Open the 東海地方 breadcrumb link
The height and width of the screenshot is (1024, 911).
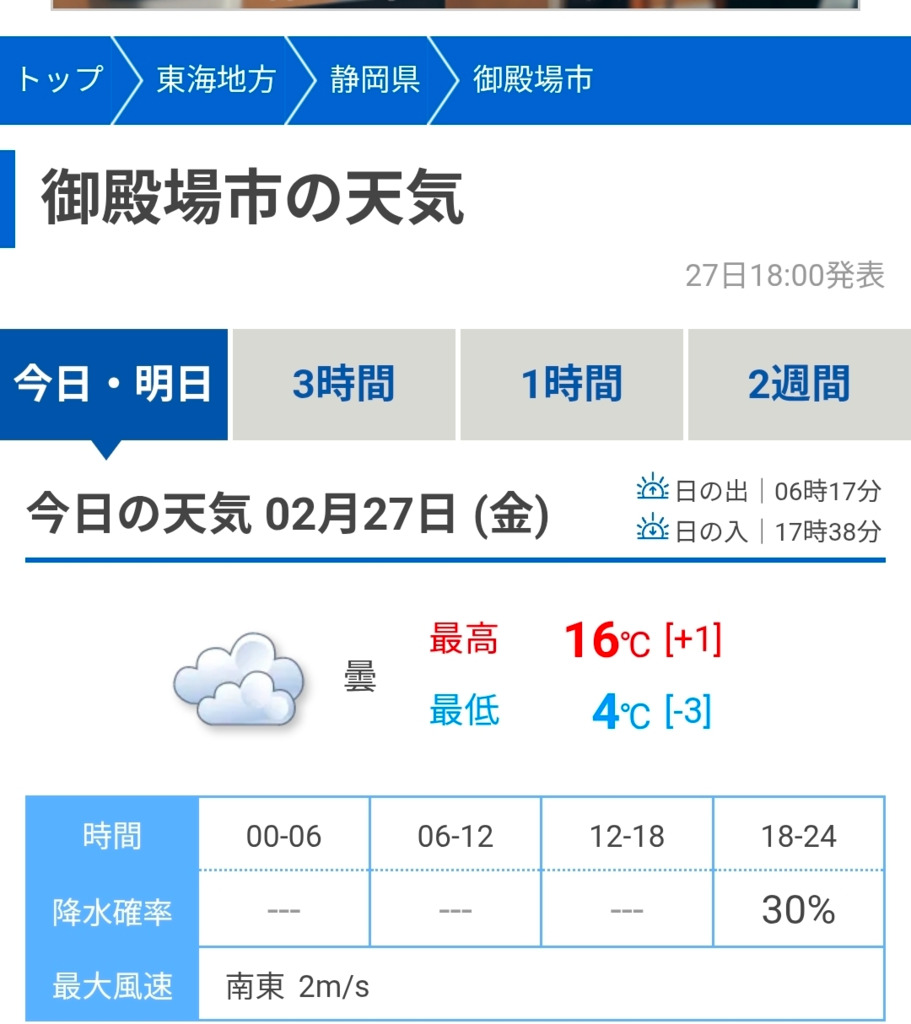click(217, 81)
